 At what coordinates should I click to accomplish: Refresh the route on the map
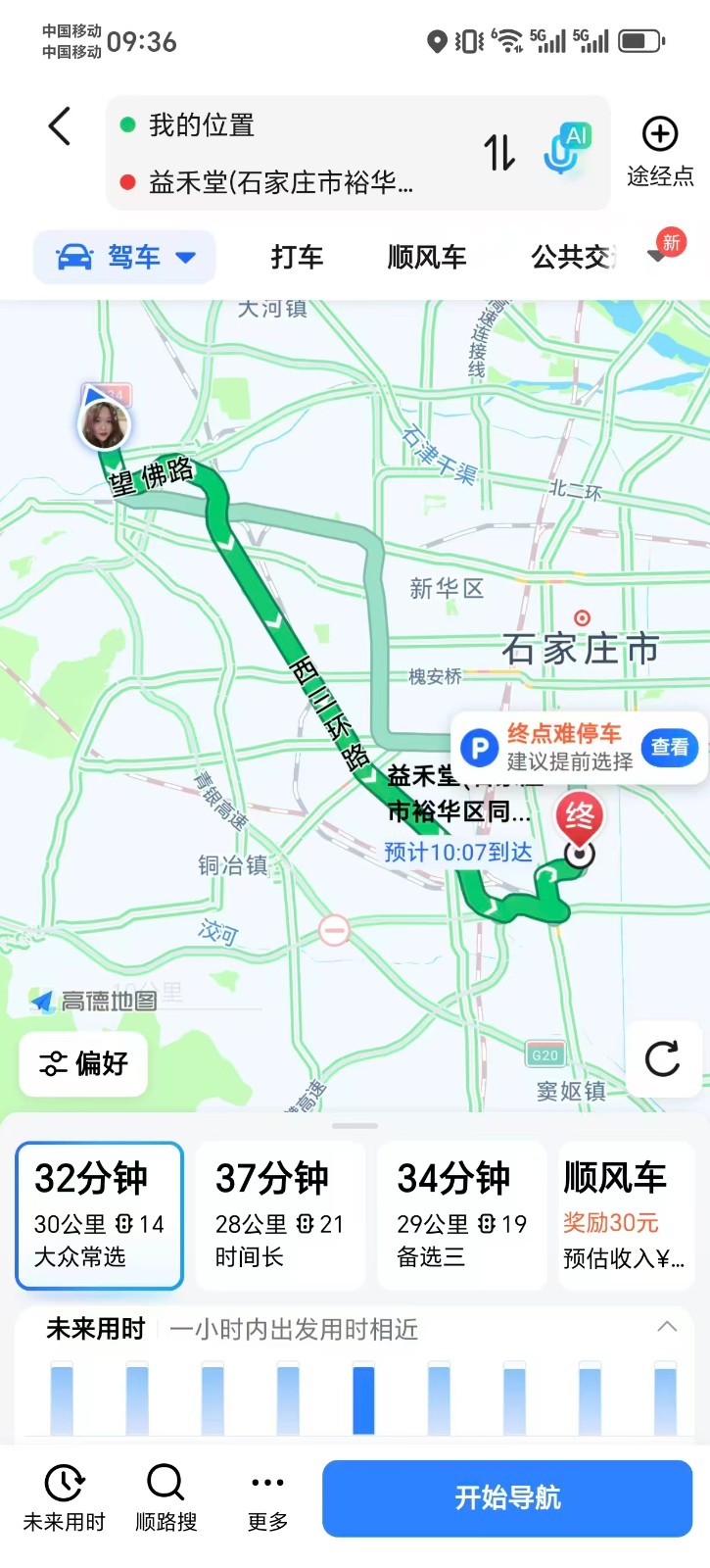663,1059
